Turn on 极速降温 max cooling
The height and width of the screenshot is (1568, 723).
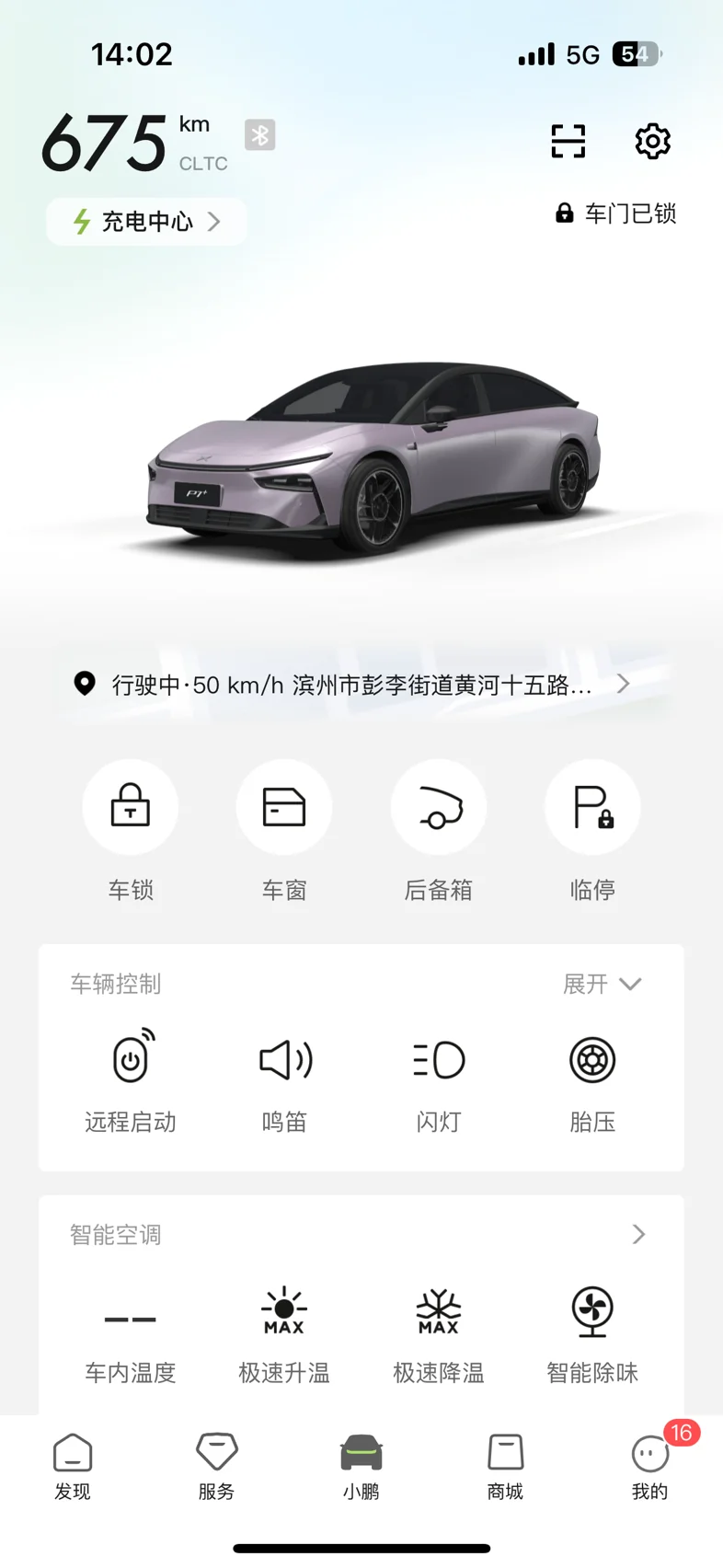439,1333
